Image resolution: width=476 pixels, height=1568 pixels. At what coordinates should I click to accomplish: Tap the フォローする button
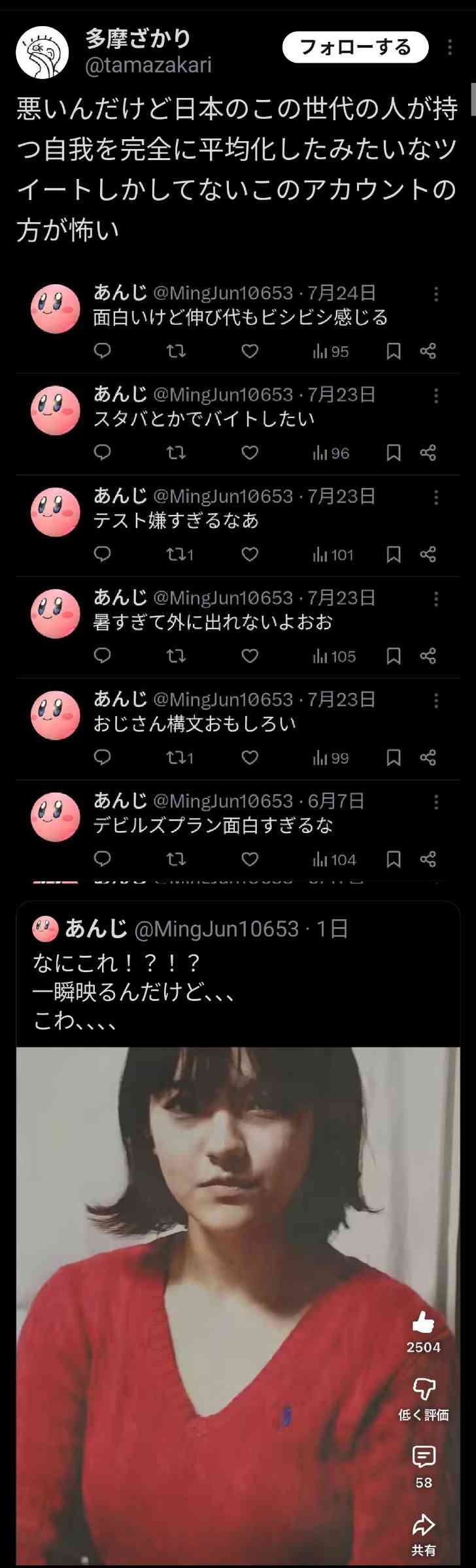tap(355, 47)
